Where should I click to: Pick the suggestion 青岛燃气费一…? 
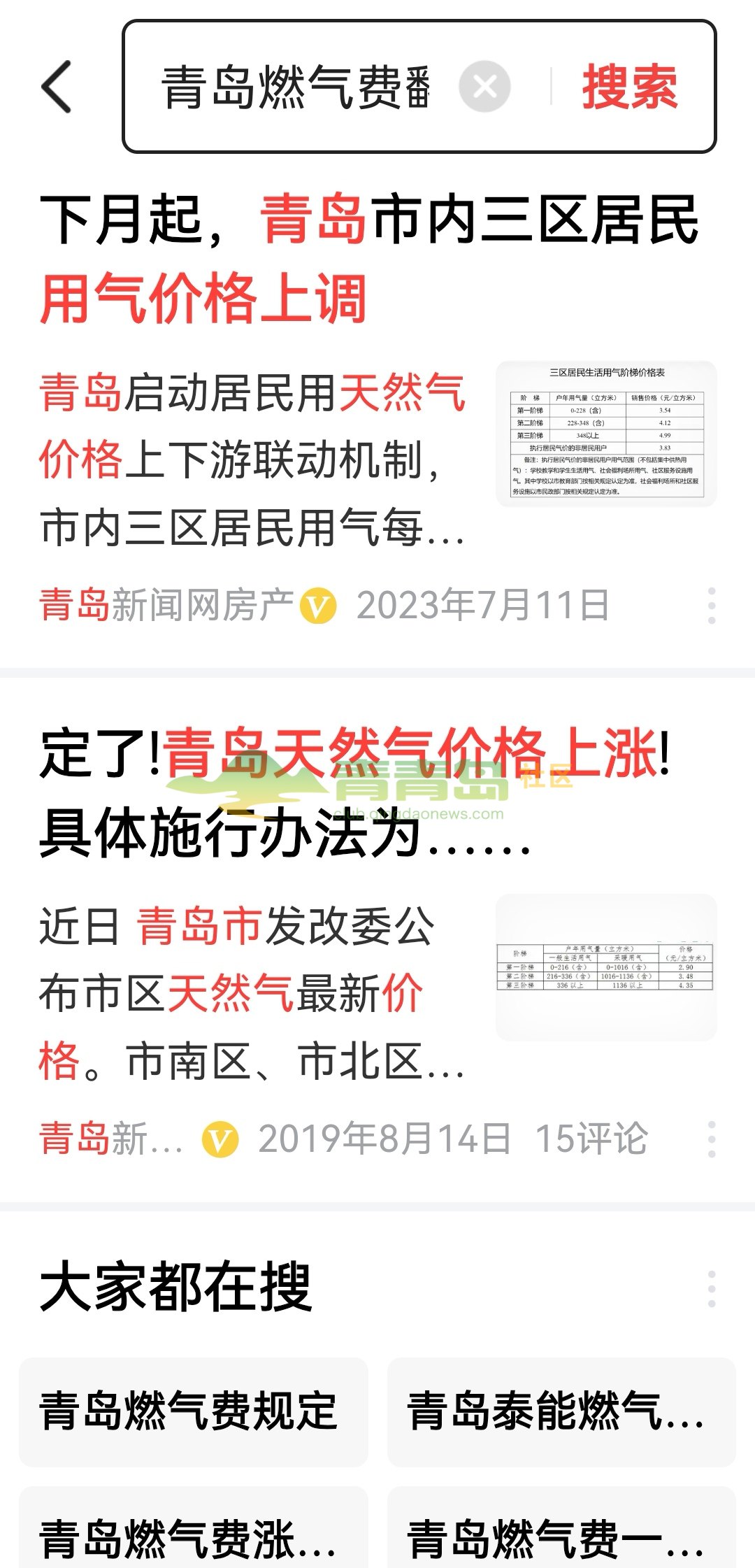pos(561,1530)
